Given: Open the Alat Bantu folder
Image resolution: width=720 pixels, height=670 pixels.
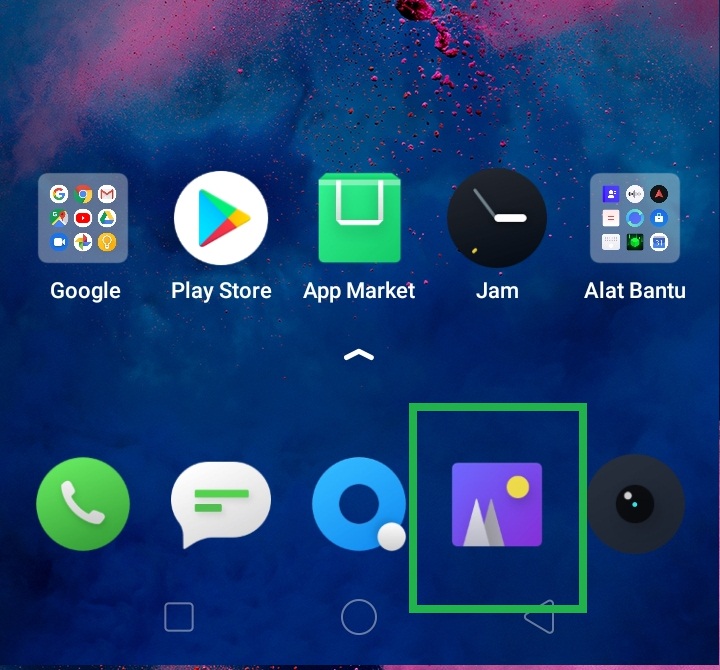Looking at the screenshot, I should pos(635,218).
